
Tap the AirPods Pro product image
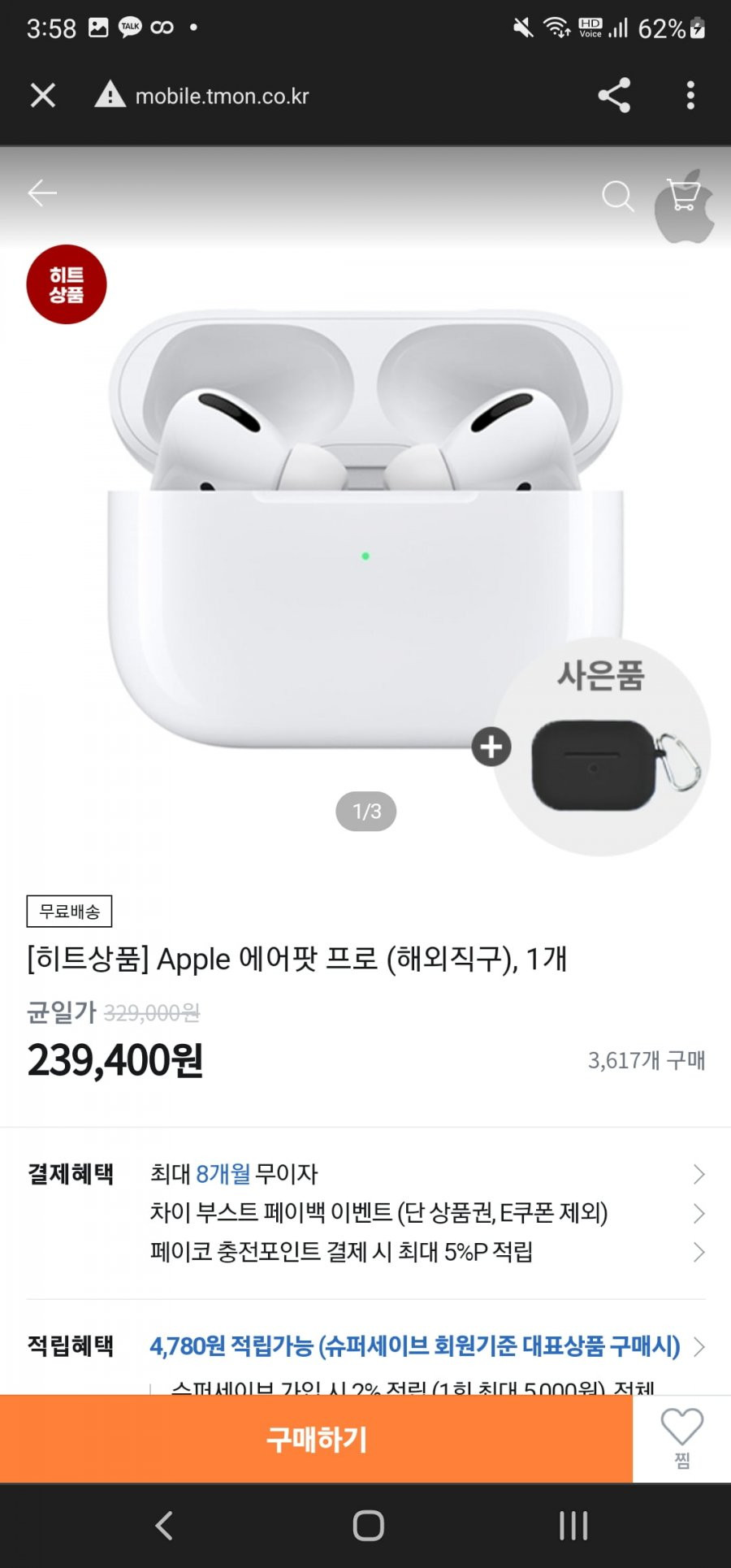pos(365,528)
